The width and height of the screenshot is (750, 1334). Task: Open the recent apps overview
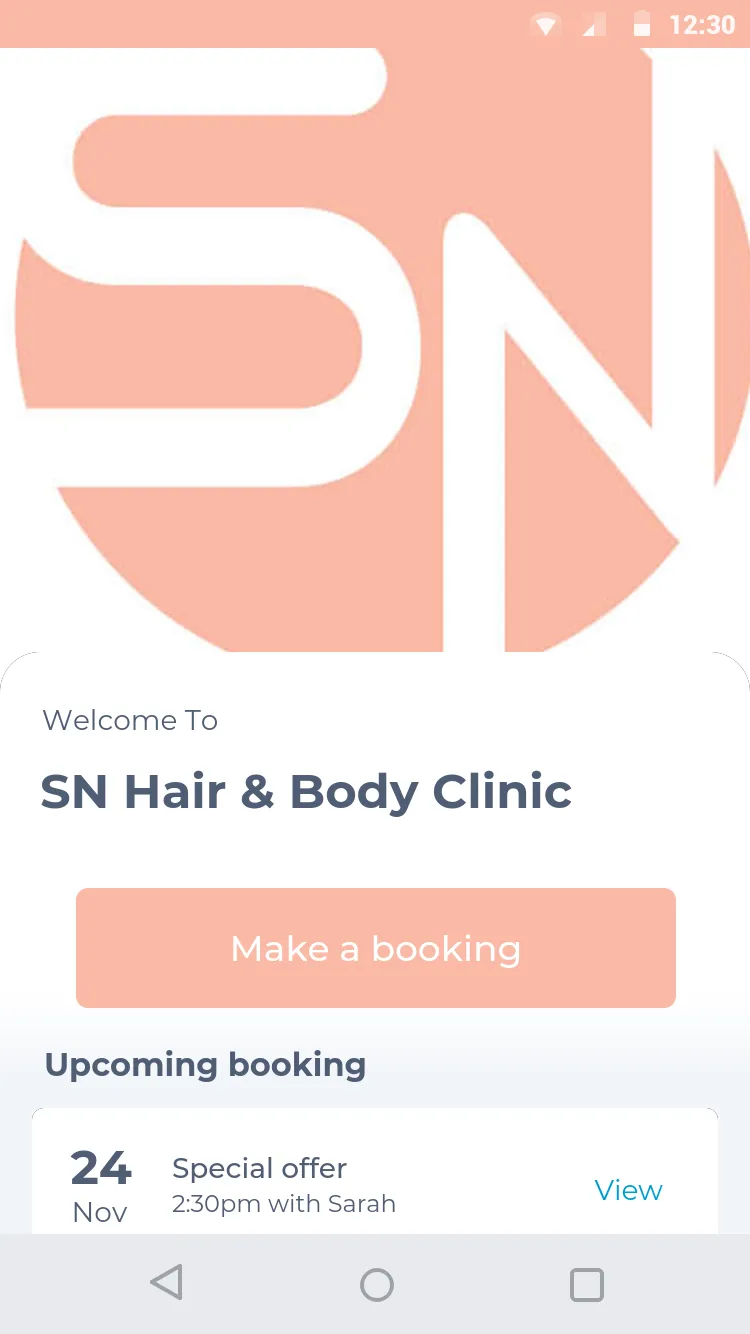(x=587, y=1284)
